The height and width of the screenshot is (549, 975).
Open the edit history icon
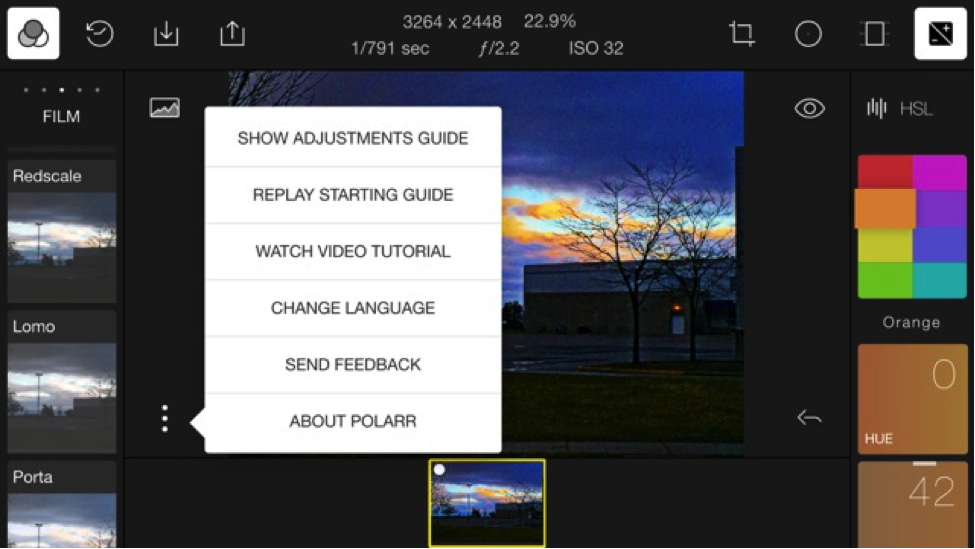pyautogui.click(x=100, y=34)
